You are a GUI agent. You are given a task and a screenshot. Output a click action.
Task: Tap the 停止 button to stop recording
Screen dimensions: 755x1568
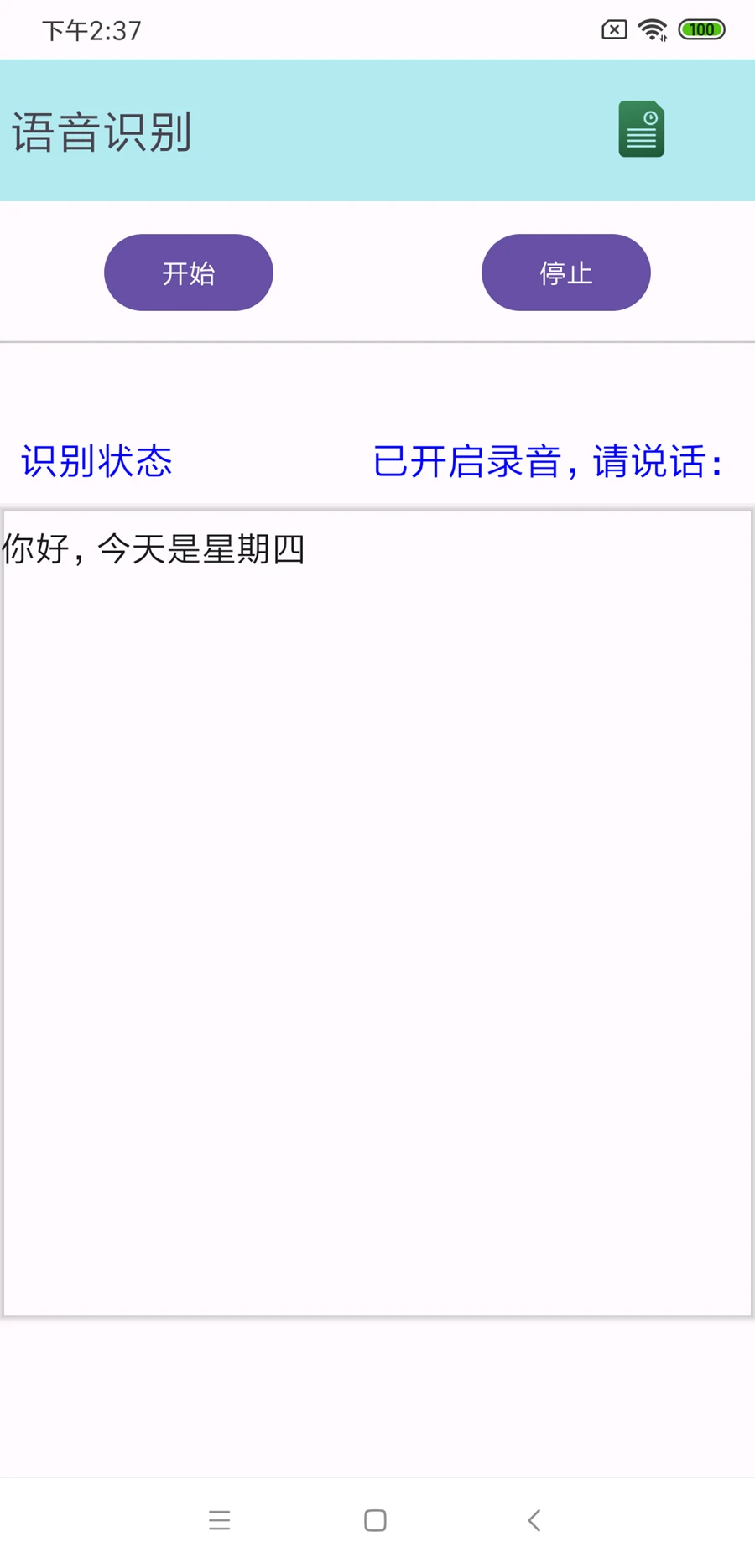point(566,273)
